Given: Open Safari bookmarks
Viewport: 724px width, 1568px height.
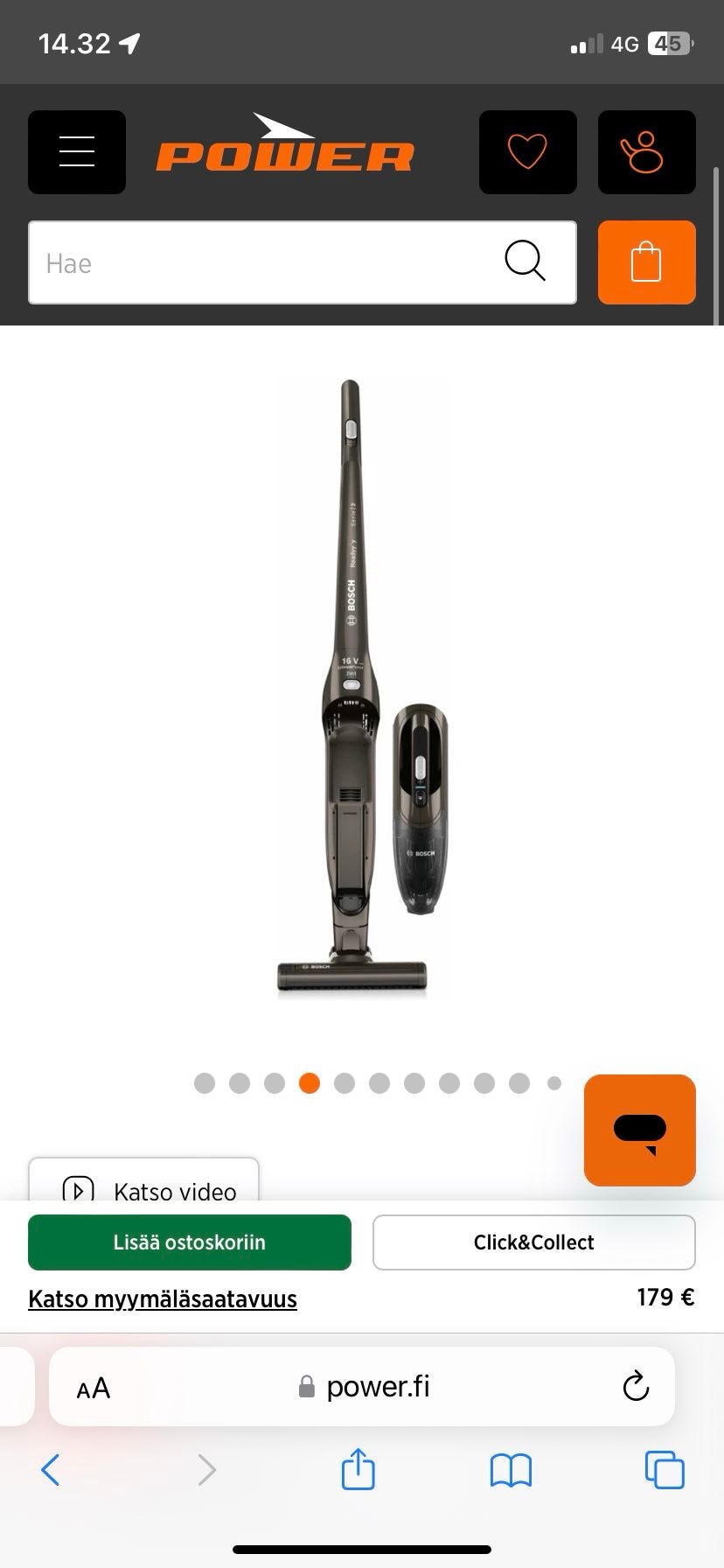Looking at the screenshot, I should coord(511,1470).
